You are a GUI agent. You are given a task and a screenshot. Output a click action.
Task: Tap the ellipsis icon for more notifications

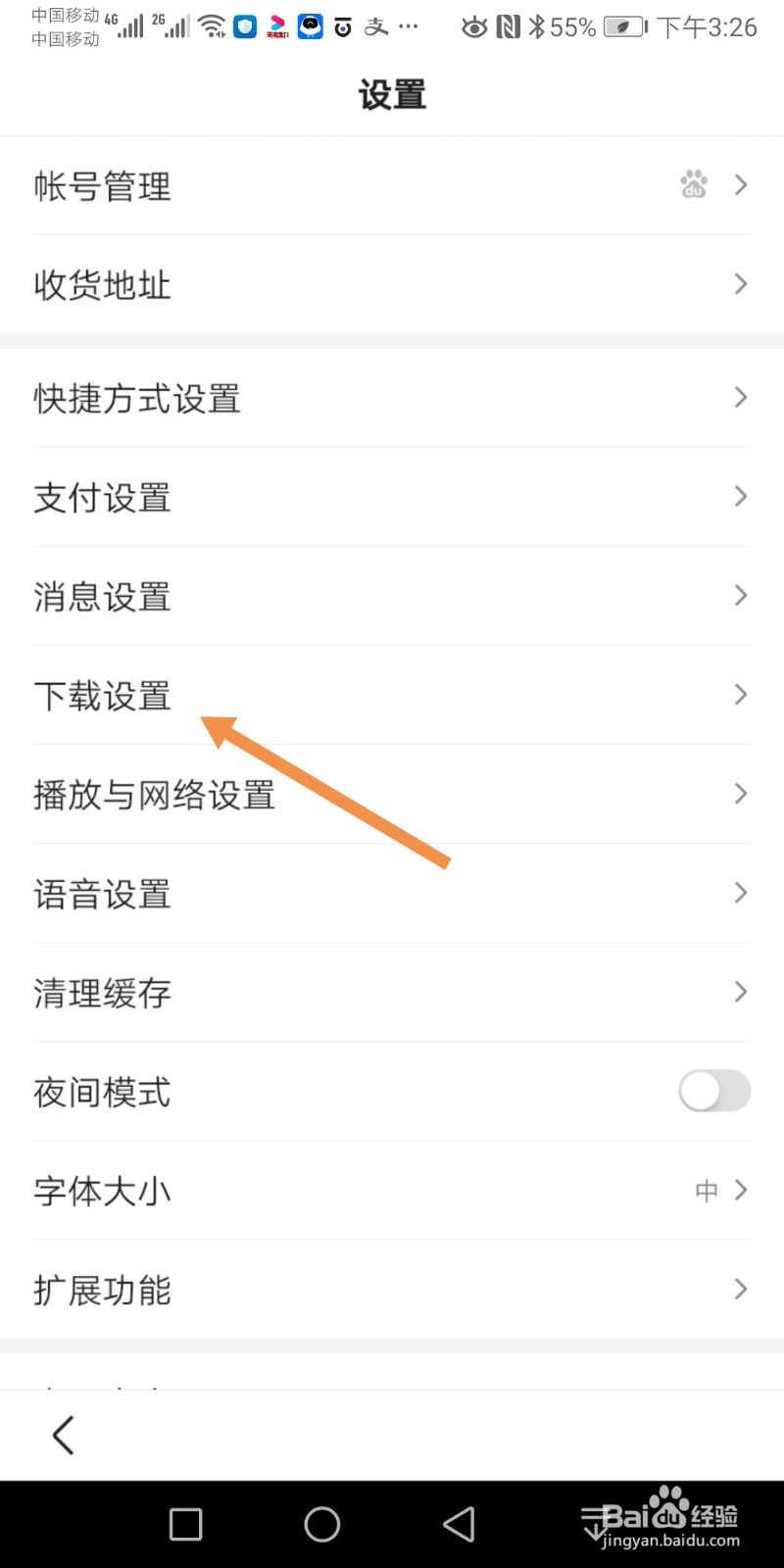click(x=405, y=27)
